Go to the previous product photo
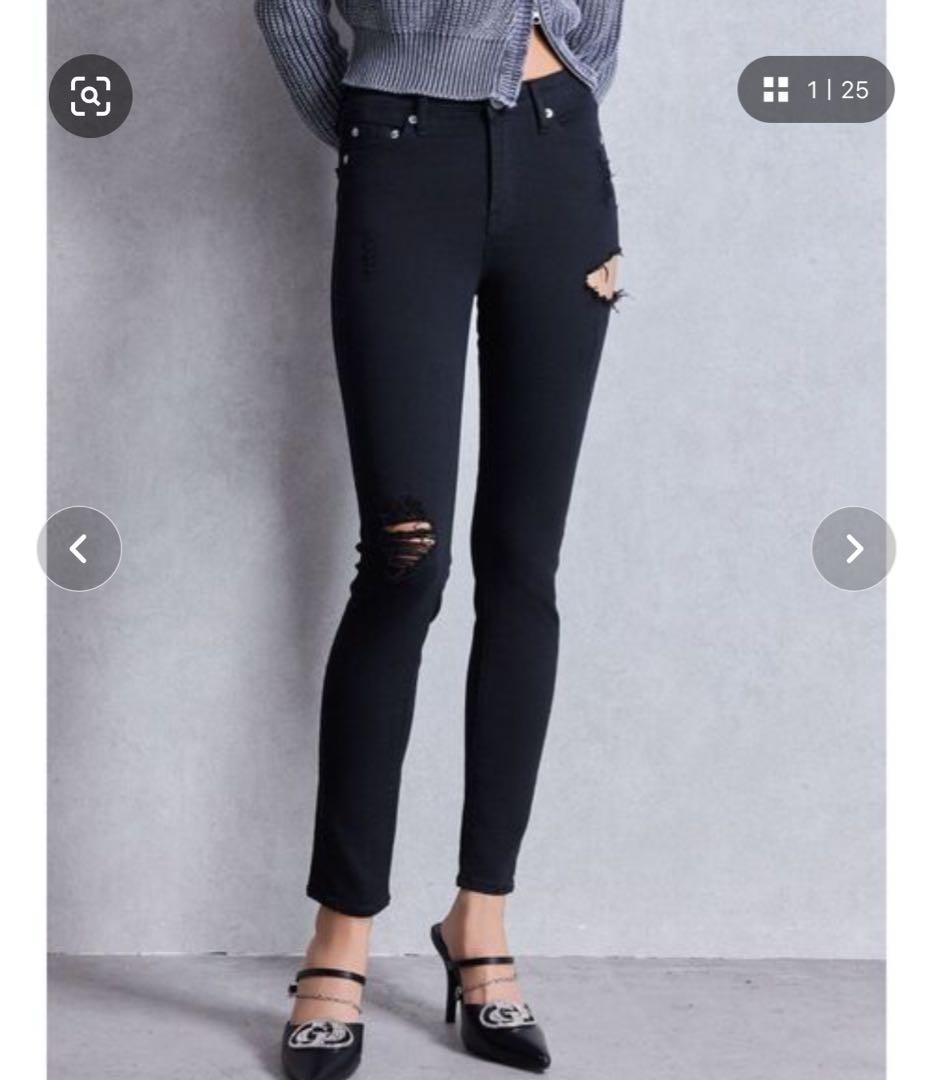 tap(79, 548)
